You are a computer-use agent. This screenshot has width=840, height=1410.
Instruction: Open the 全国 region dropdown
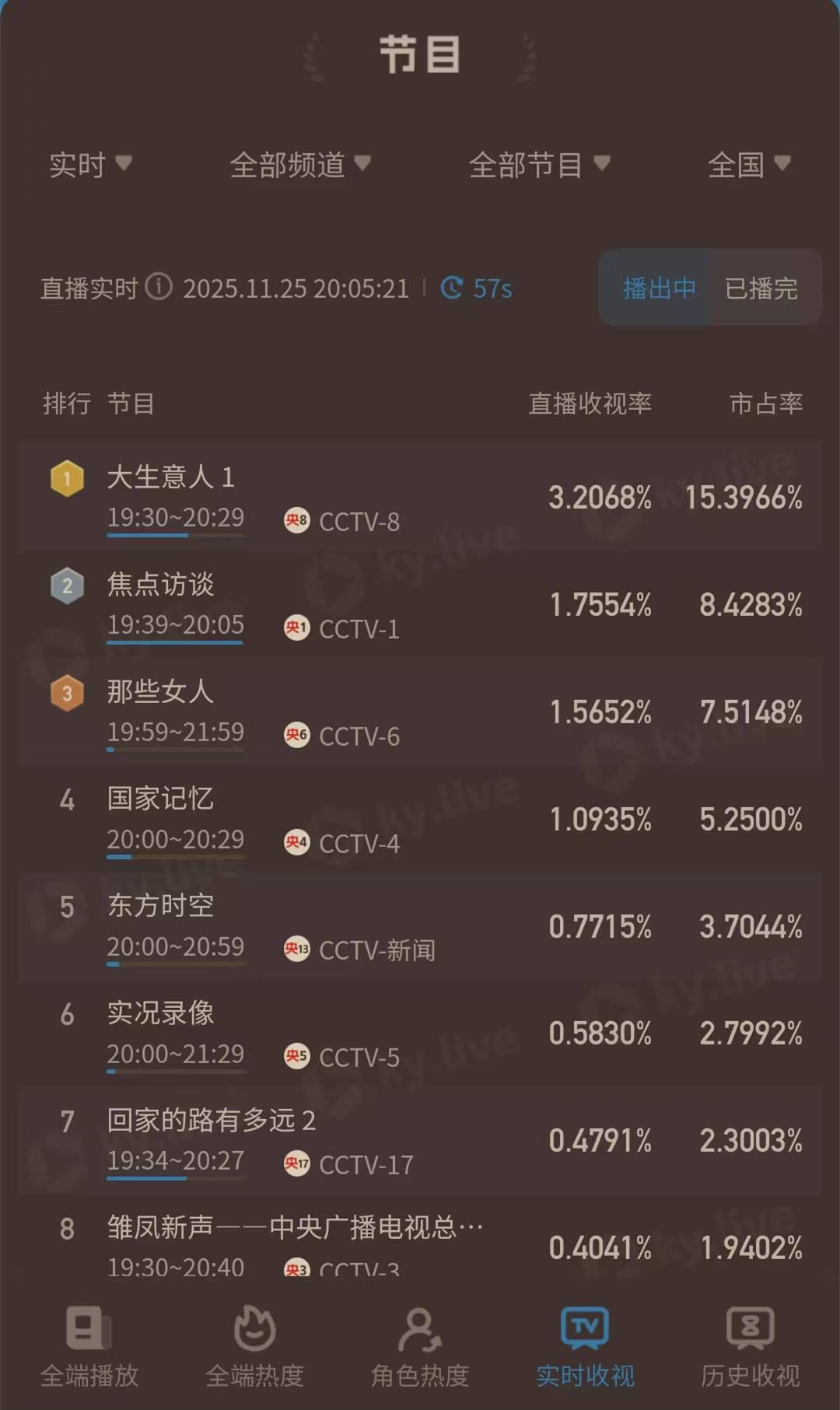click(x=748, y=165)
